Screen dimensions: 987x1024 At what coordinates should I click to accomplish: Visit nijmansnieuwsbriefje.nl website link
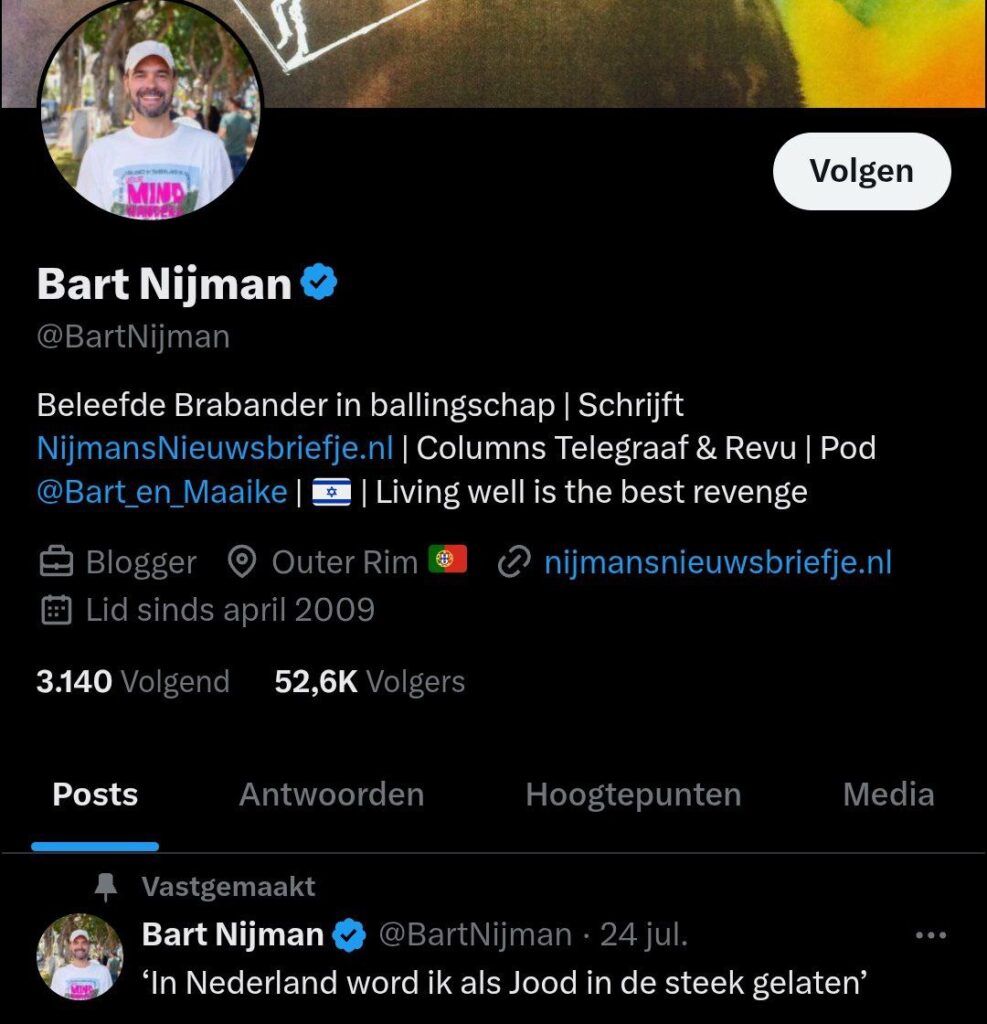[717, 562]
